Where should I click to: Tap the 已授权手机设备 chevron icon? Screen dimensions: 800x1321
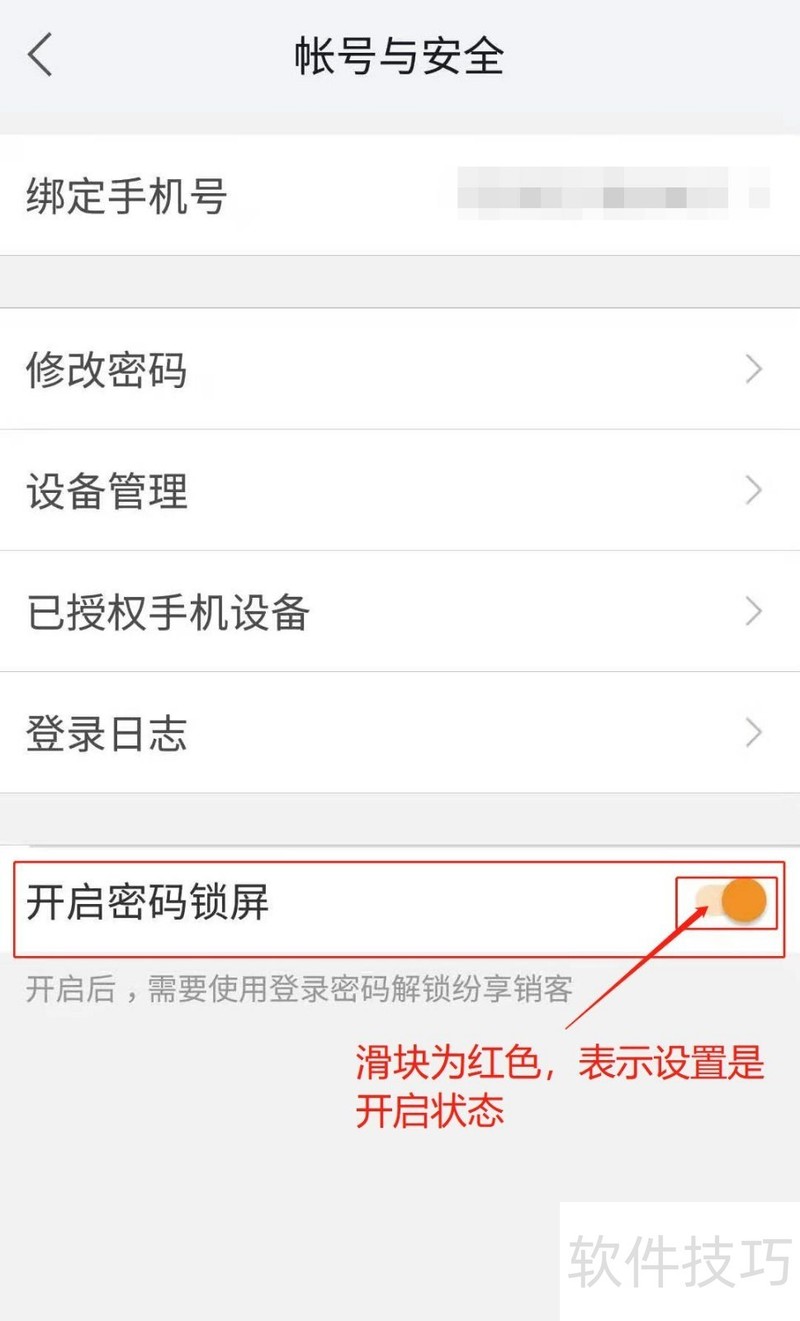pos(754,611)
